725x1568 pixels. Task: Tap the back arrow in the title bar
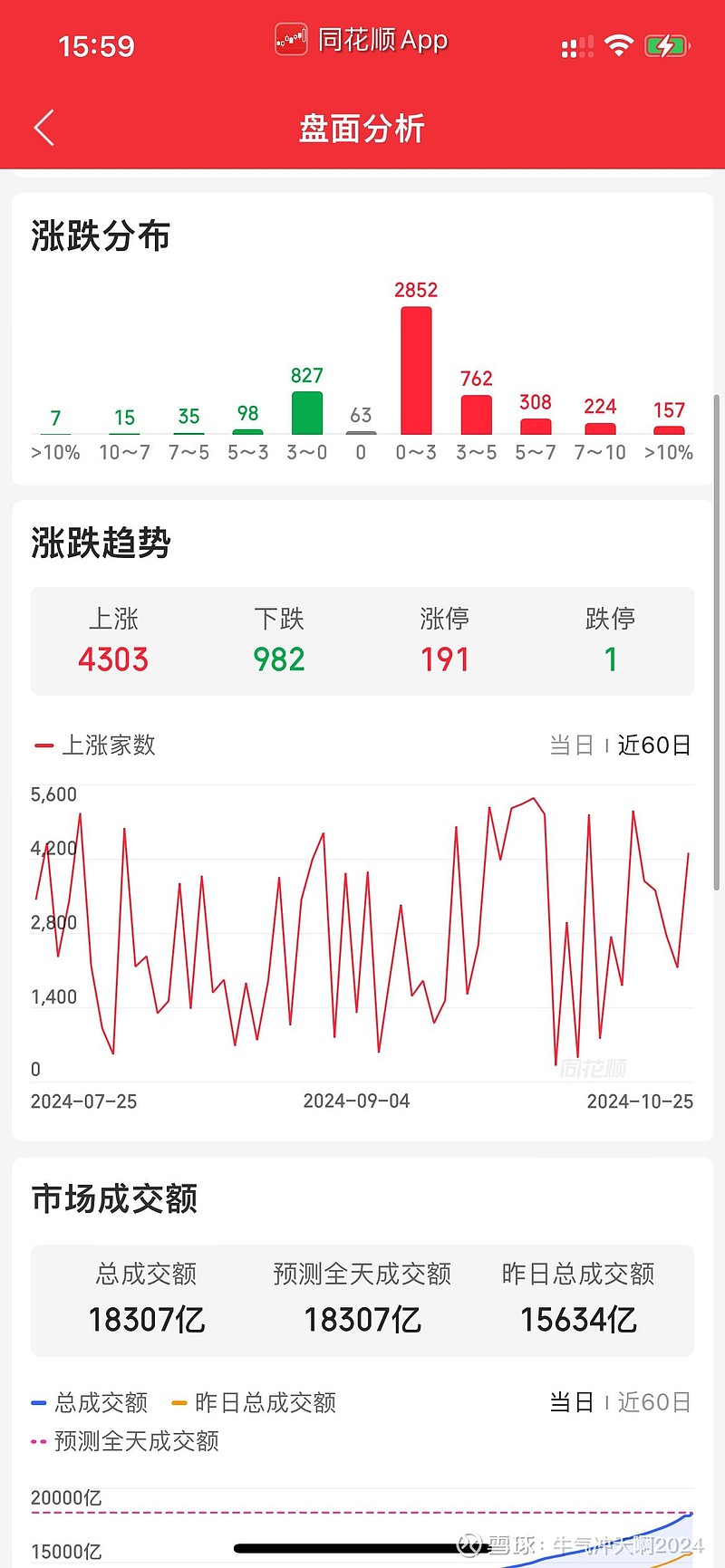pyautogui.click(x=43, y=128)
